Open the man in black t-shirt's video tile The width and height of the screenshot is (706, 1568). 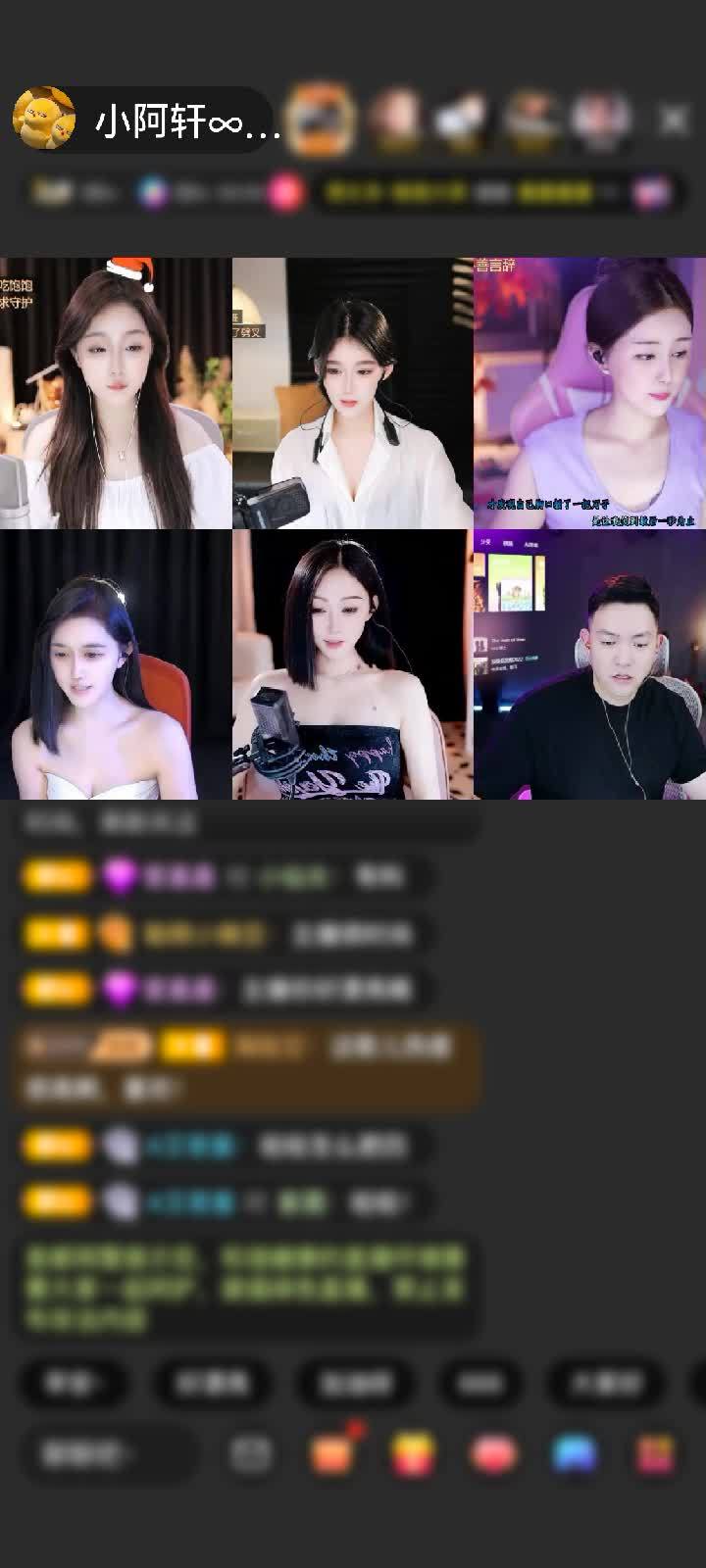click(x=589, y=664)
